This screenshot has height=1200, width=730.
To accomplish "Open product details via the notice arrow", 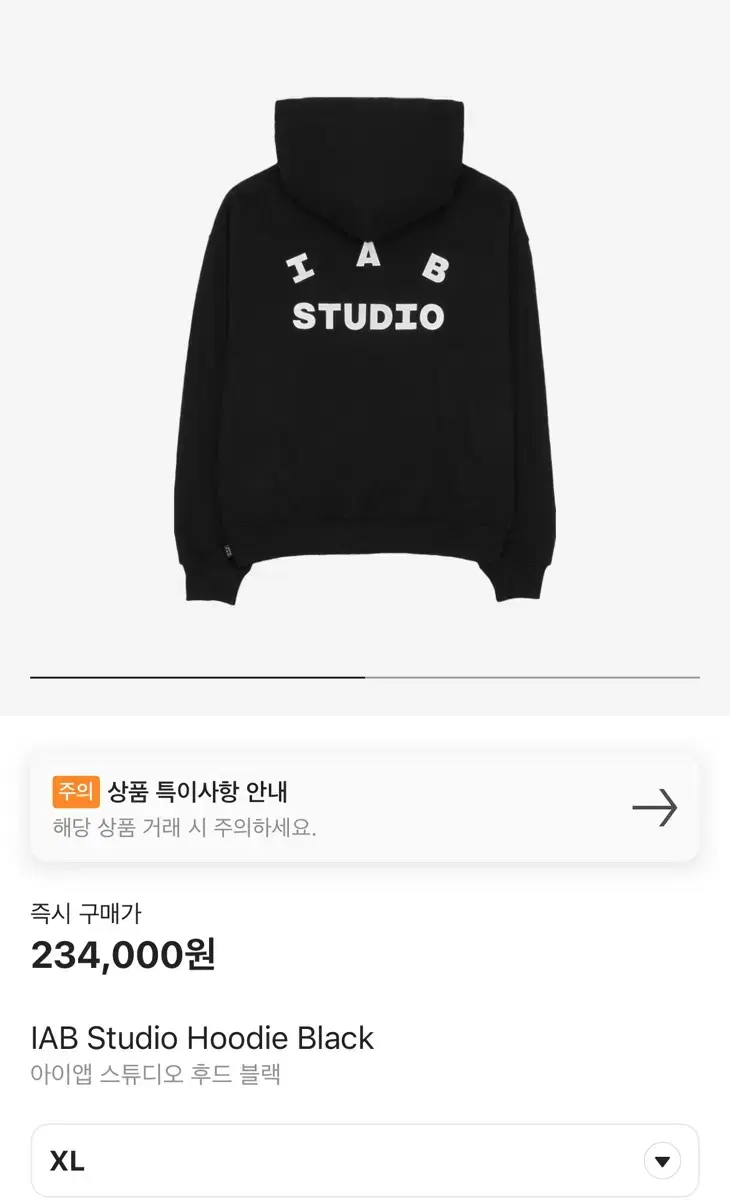I will (x=655, y=807).
